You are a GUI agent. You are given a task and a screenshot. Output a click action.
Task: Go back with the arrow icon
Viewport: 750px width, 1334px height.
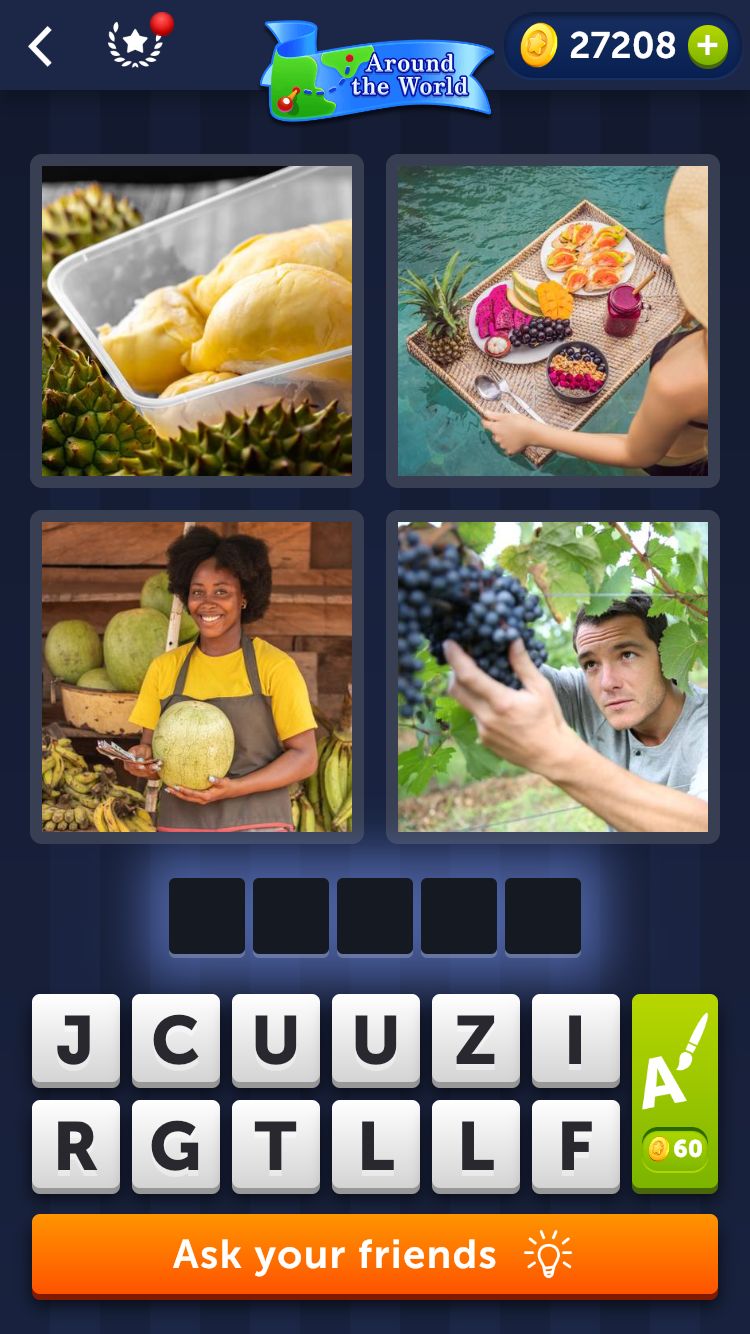pyautogui.click(x=40, y=46)
